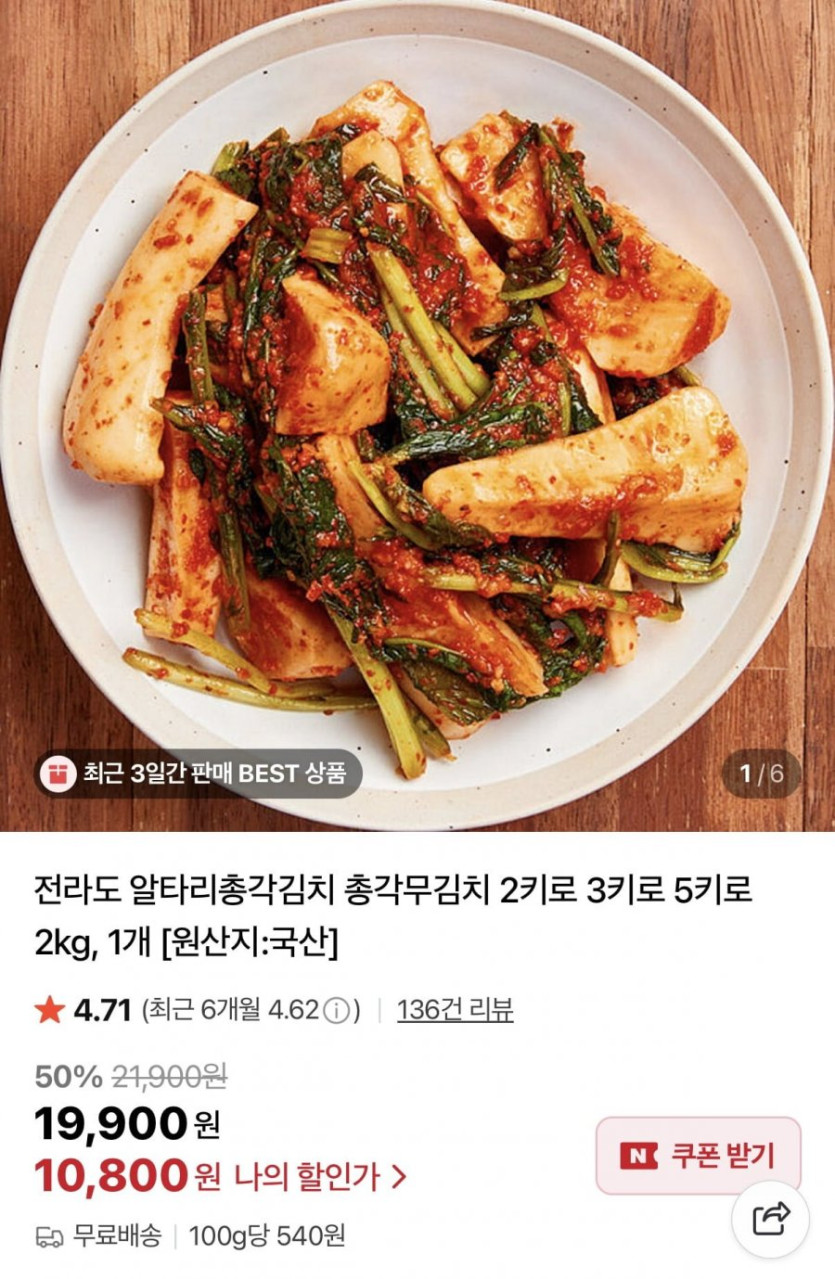Open 나의 할인가 discount details
Viewport: 835px width, 1279px height.
[320, 1177]
